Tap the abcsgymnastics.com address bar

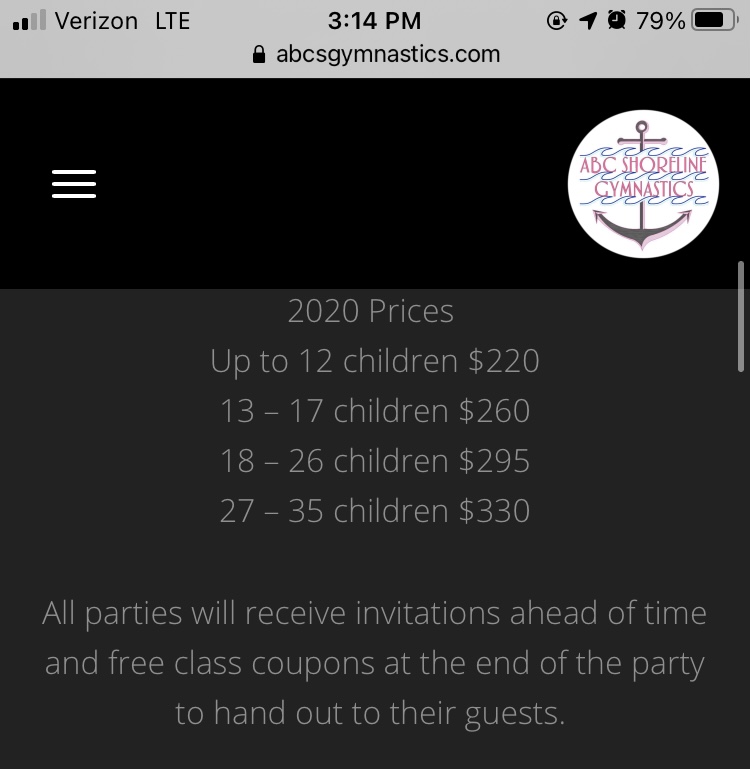pyautogui.click(x=376, y=54)
